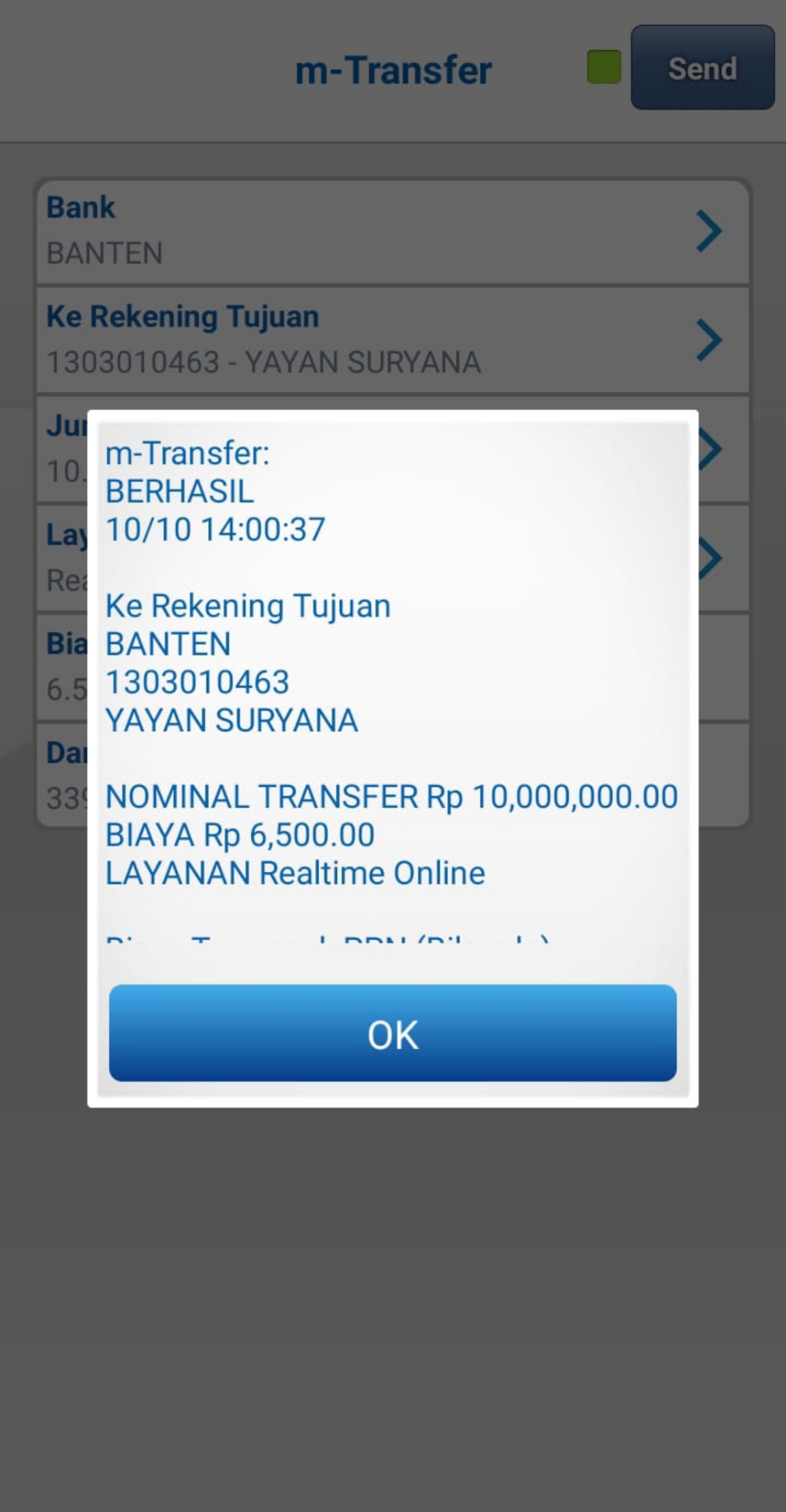Open the Ke Rekening Tujuan row

[392, 340]
